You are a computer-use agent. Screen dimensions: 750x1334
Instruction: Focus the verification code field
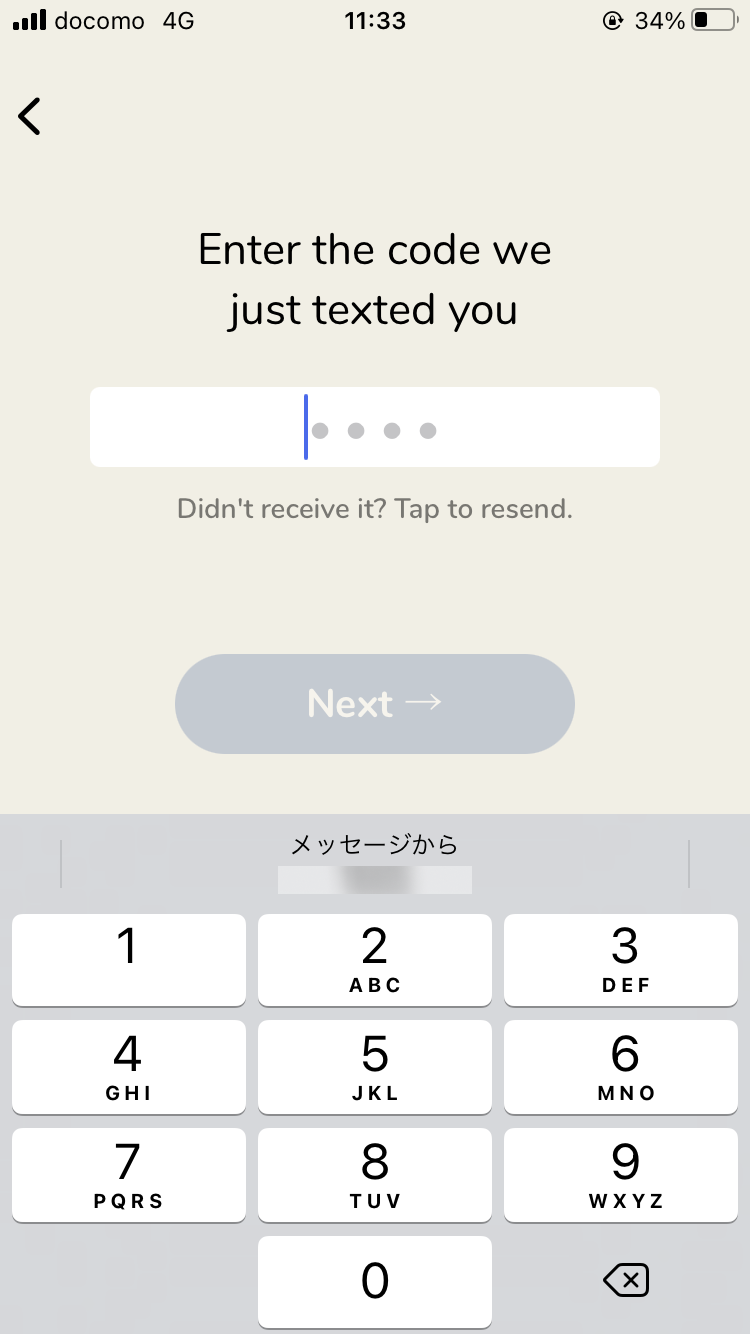375,427
